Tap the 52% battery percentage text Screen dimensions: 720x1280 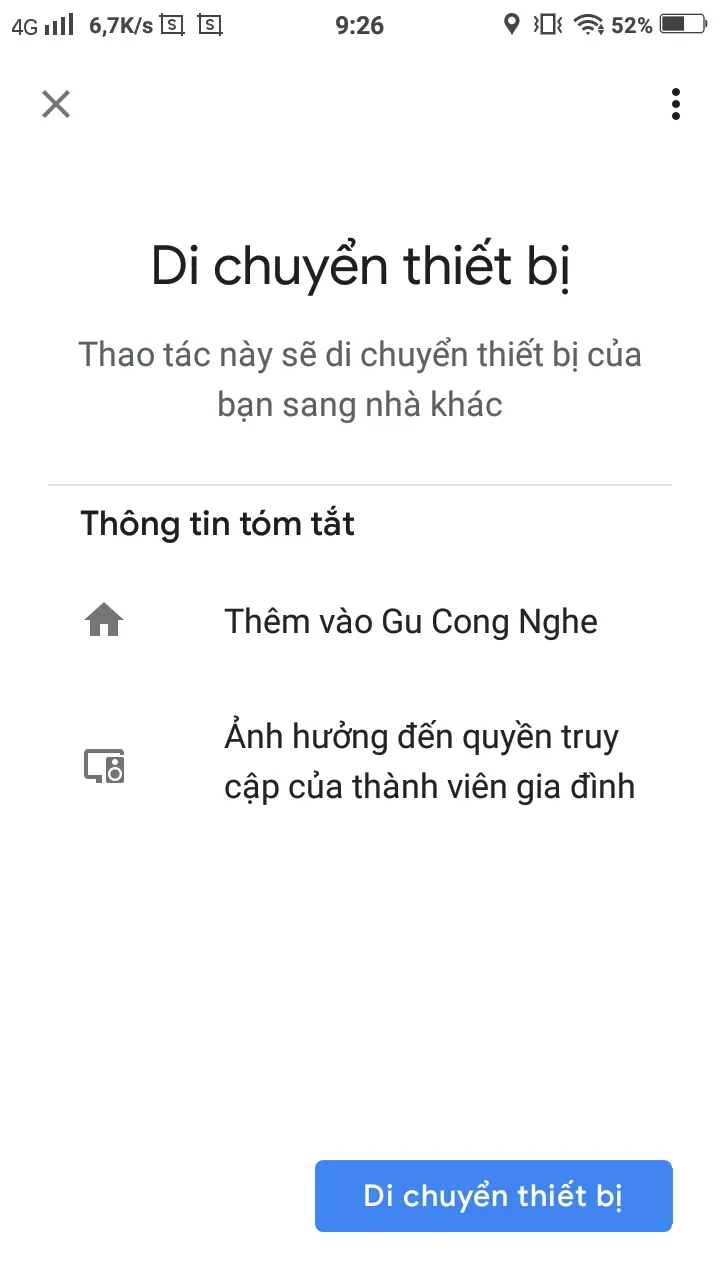(632, 25)
